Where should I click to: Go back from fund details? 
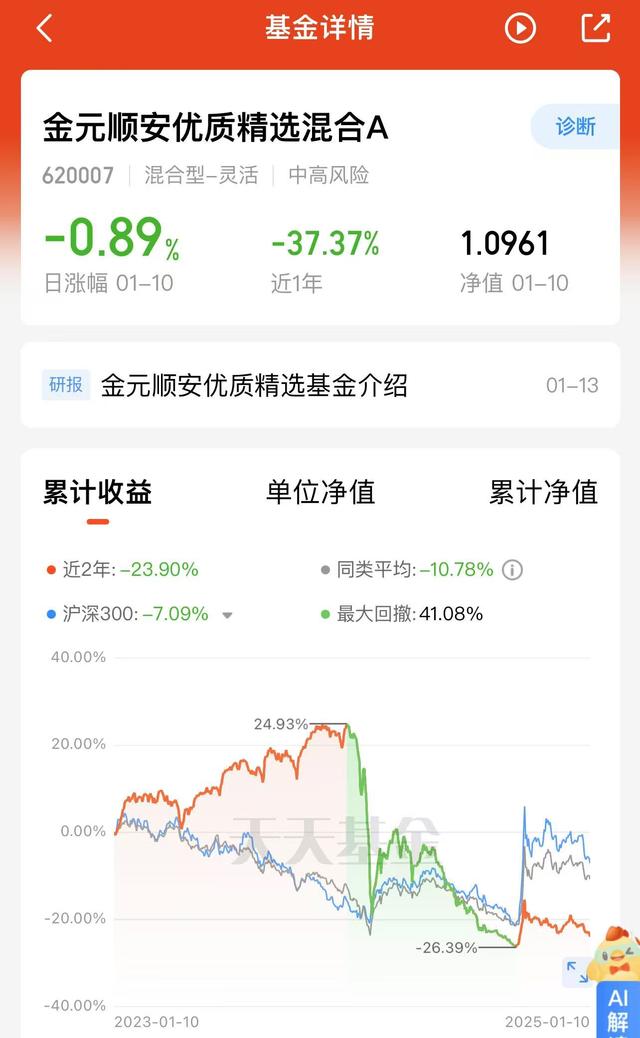tap(43, 28)
